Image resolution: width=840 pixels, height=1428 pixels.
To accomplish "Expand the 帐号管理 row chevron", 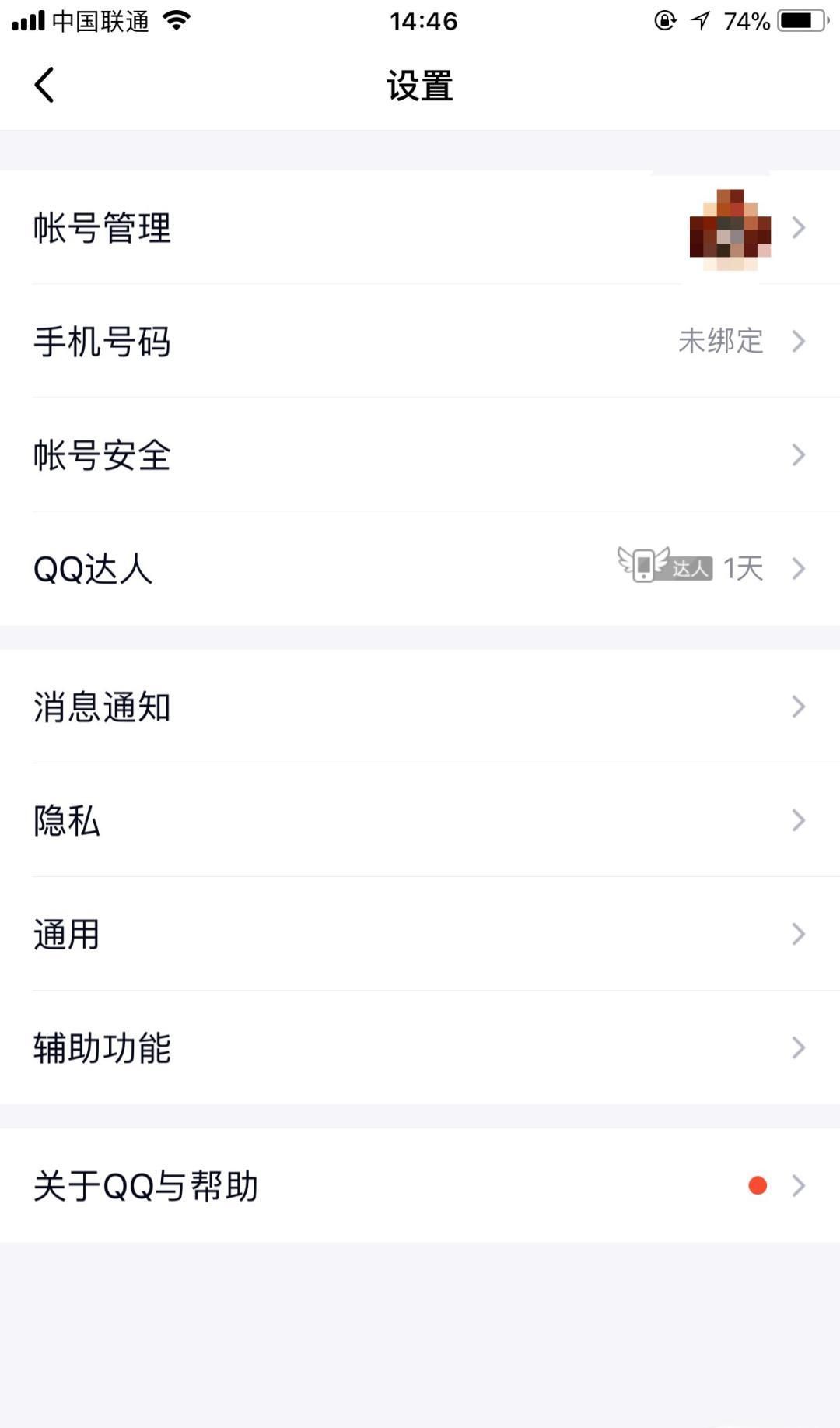I will [798, 226].
